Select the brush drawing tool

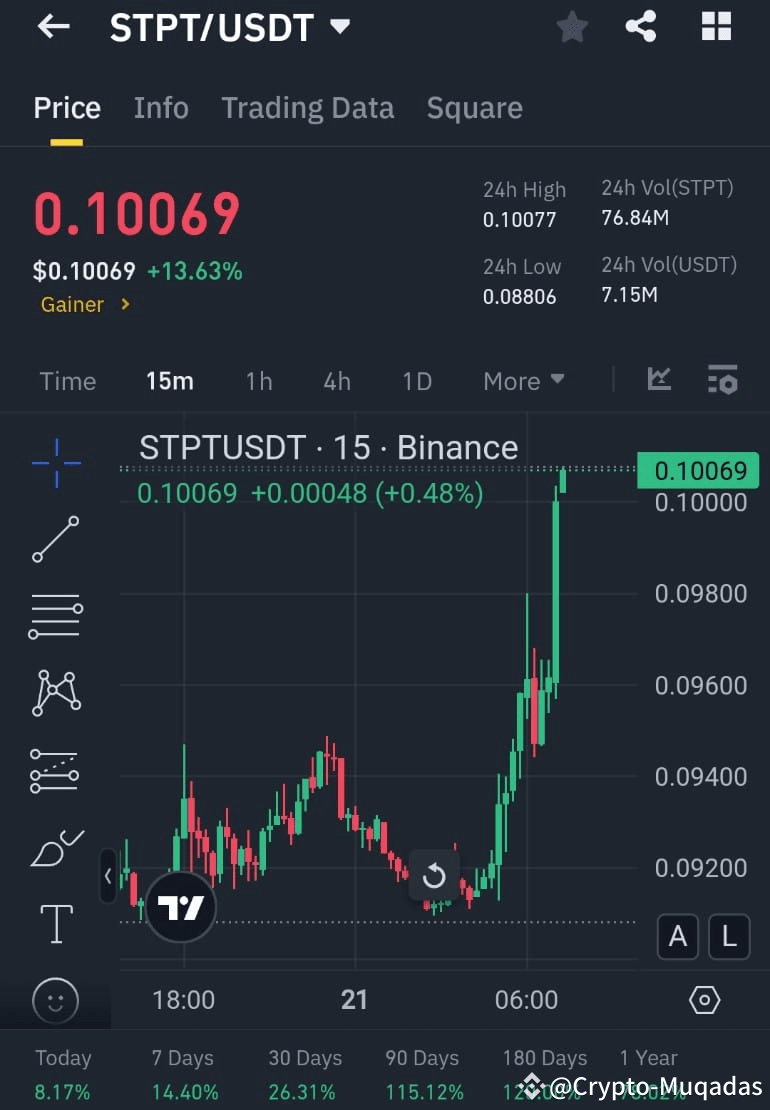pyautogui.click(x=55, y=847)
